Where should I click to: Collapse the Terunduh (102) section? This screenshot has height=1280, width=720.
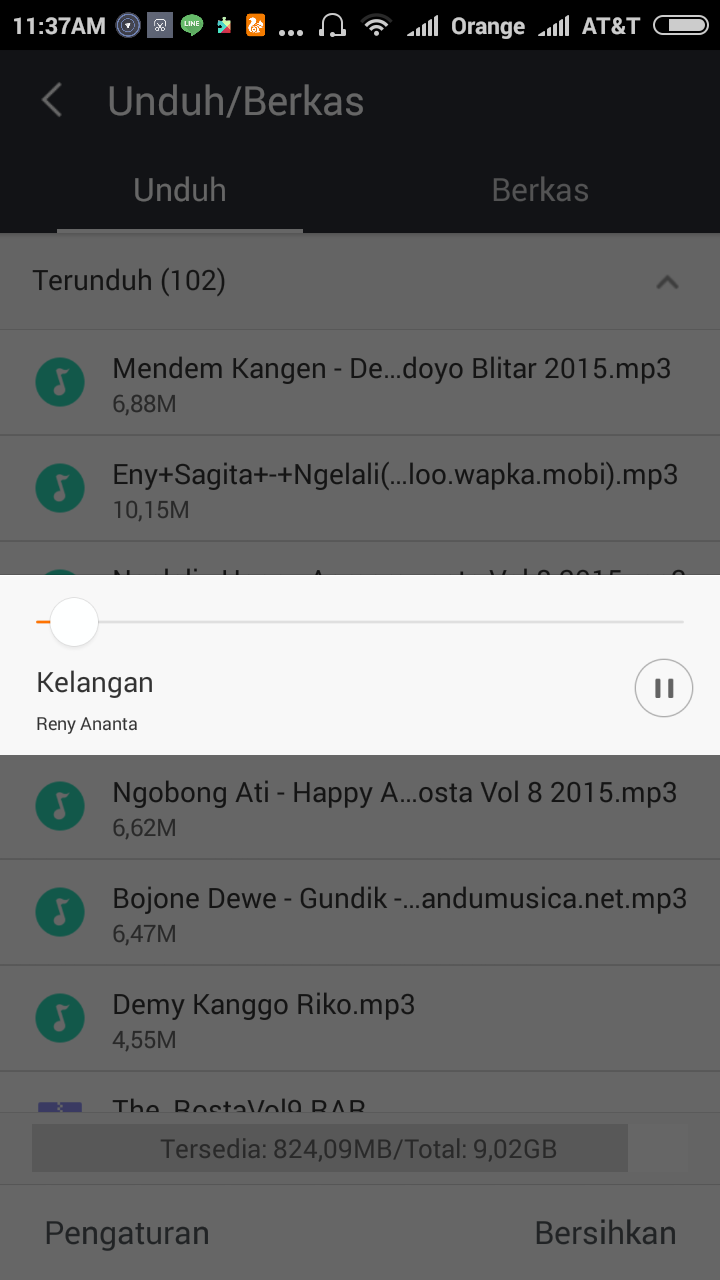(x=667, y=282)
